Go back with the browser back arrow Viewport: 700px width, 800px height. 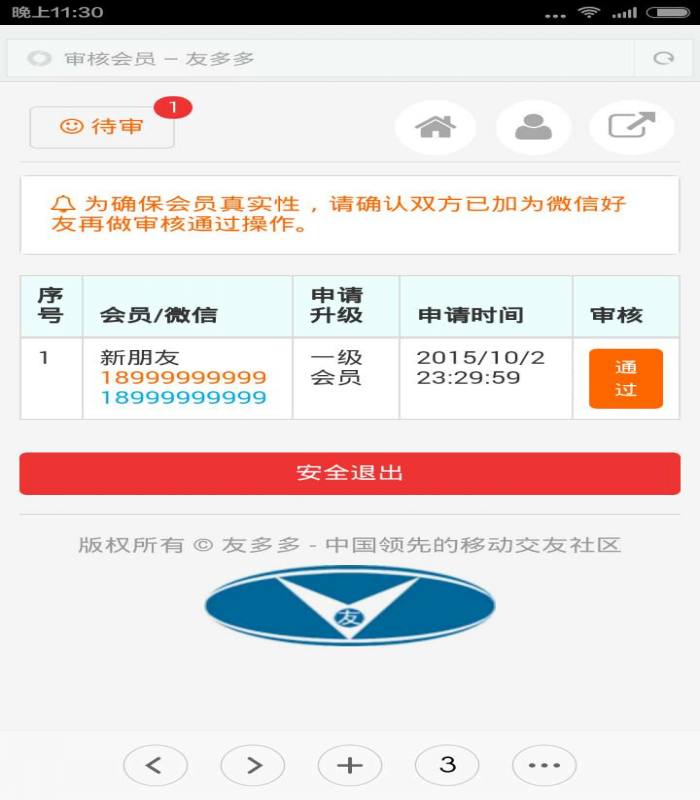[155, 765]
